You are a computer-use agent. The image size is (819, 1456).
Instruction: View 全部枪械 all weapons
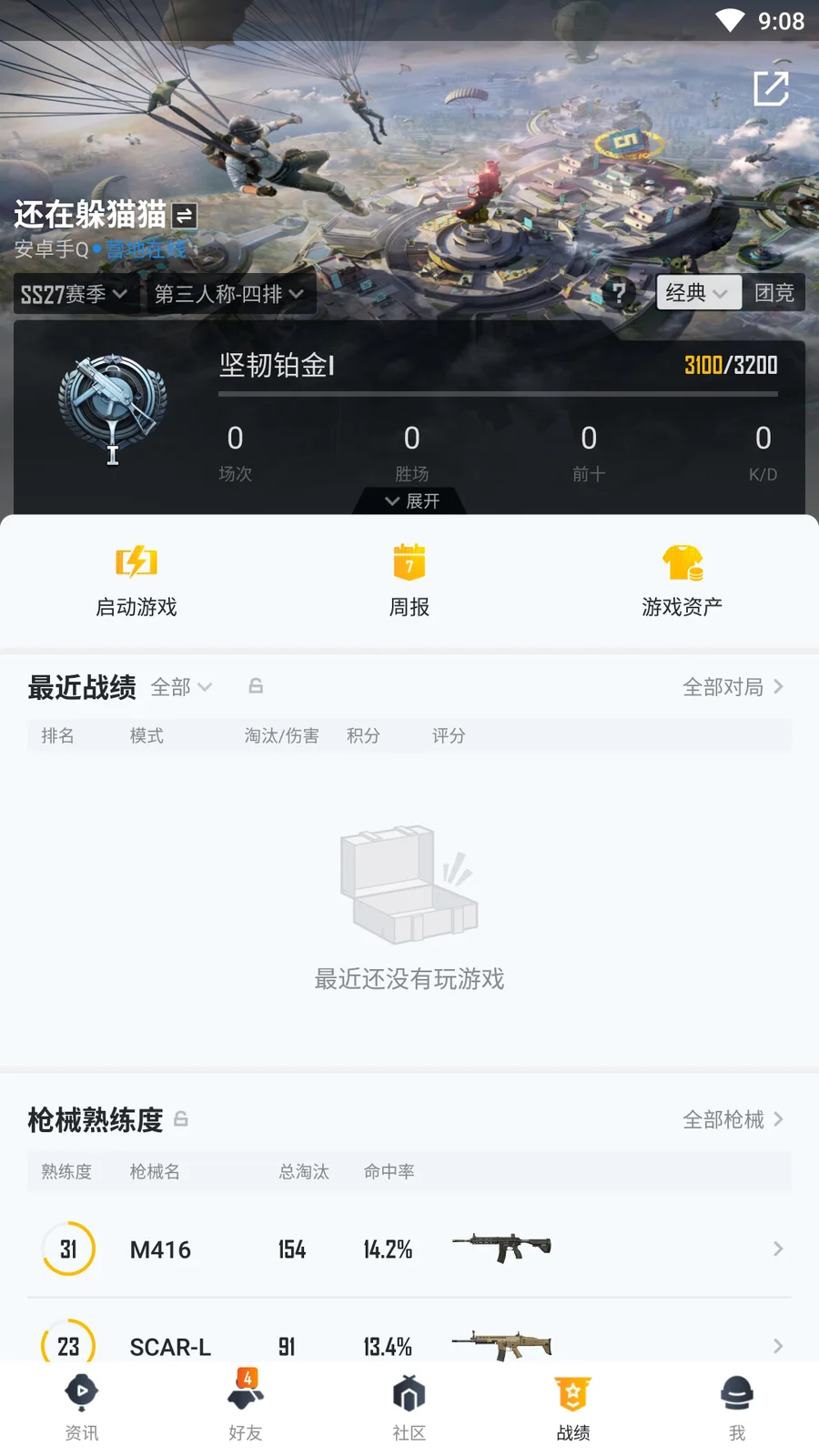[x=733, y=1119]
